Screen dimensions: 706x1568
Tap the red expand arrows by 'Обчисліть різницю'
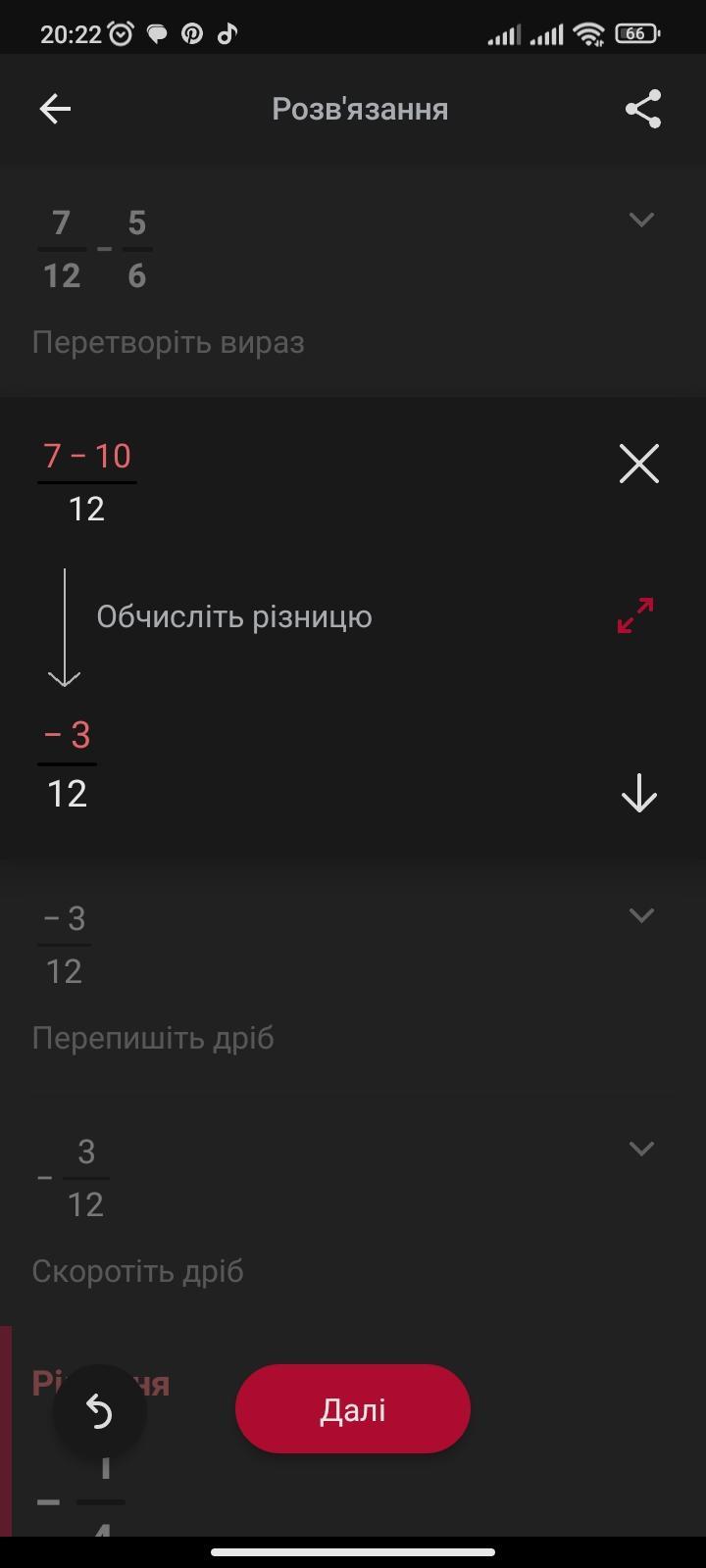[635, 615]
